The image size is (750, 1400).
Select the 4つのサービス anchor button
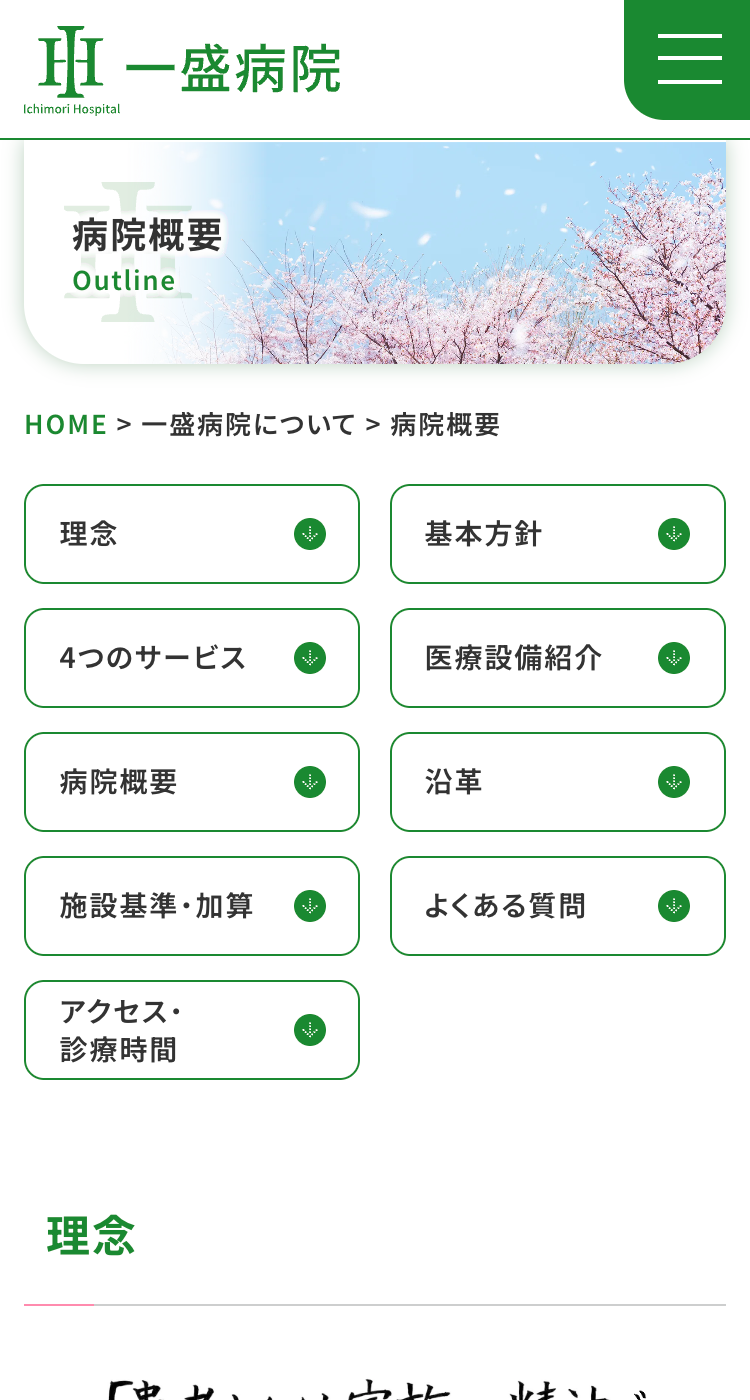192,658
